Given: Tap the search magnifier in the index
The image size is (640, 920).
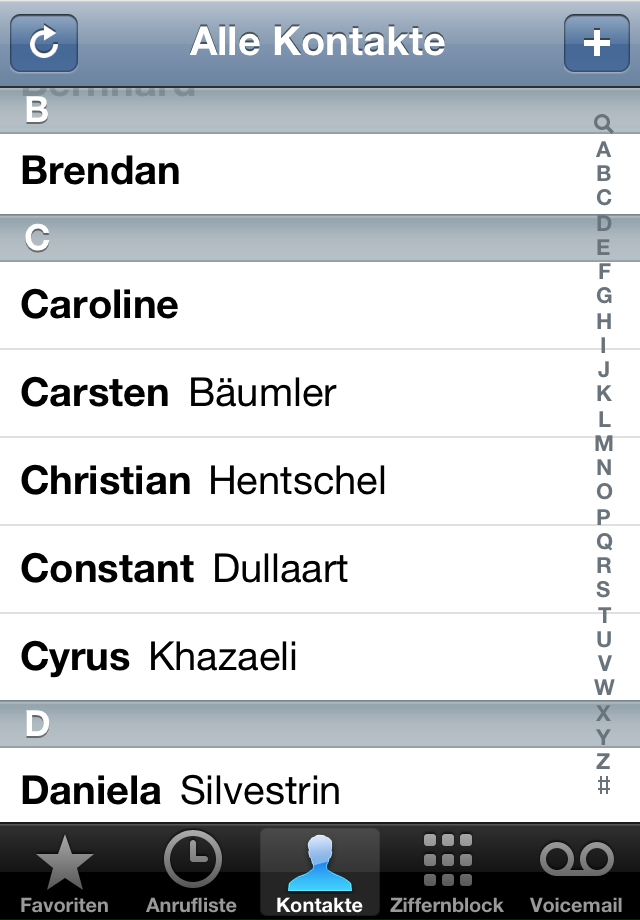Looking at the screenshot, I should (x=603, y=124).
